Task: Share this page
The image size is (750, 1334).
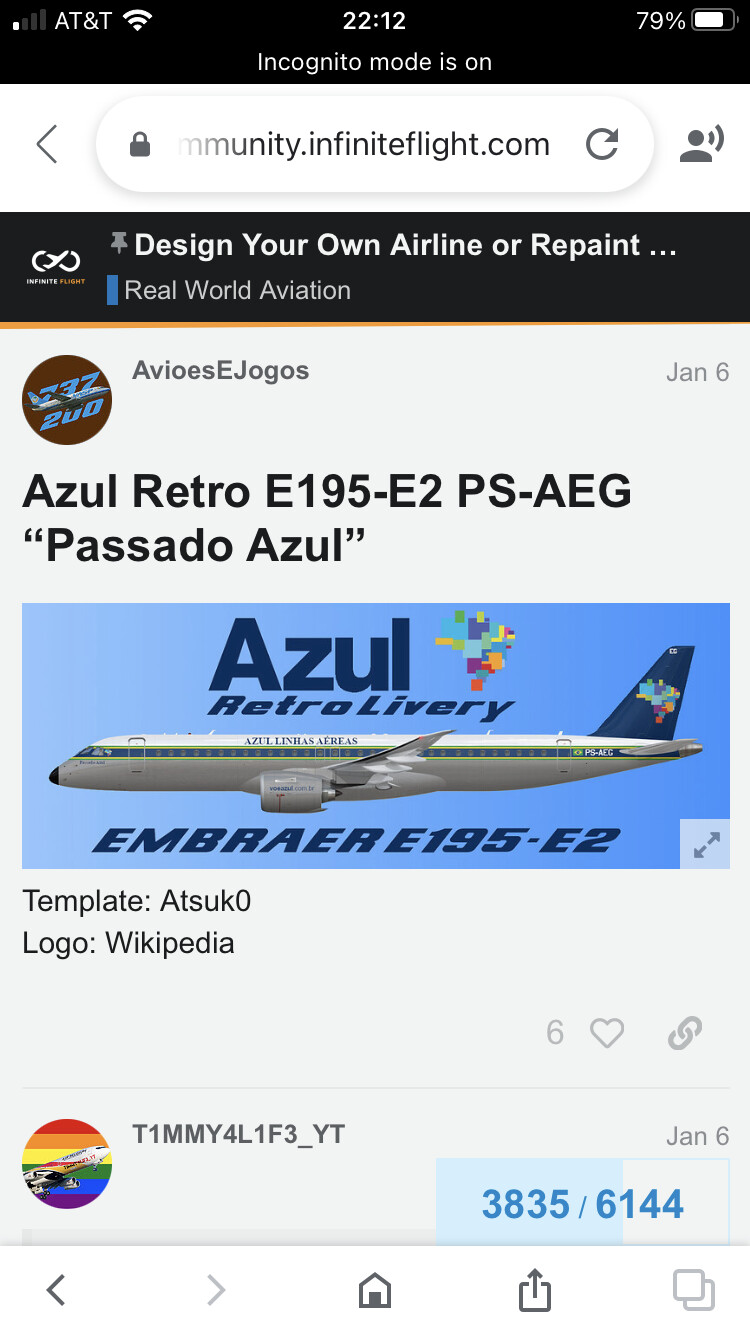Action: pyautogui.click(x=535, y=1289)
